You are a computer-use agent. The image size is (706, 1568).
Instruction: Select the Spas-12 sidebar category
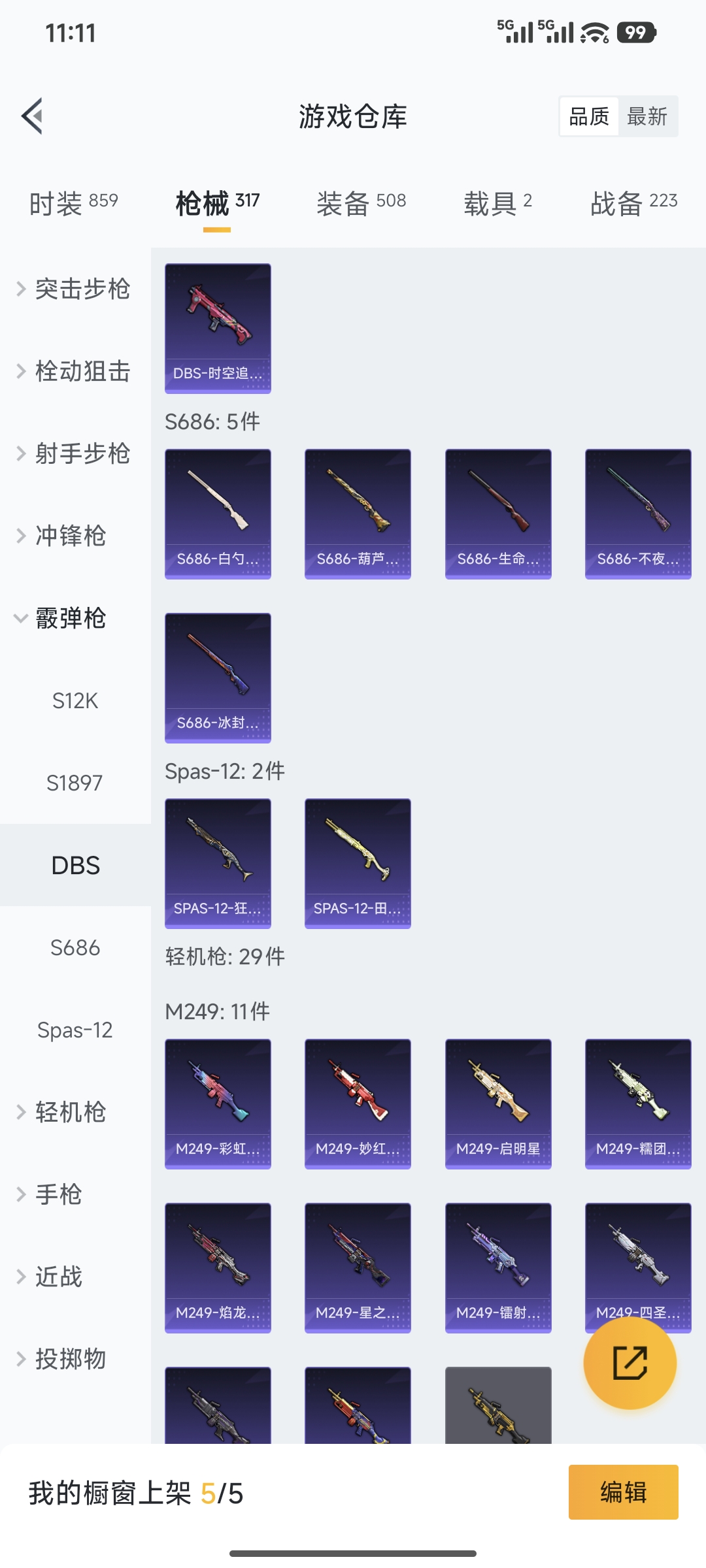tap(75, 1030)
